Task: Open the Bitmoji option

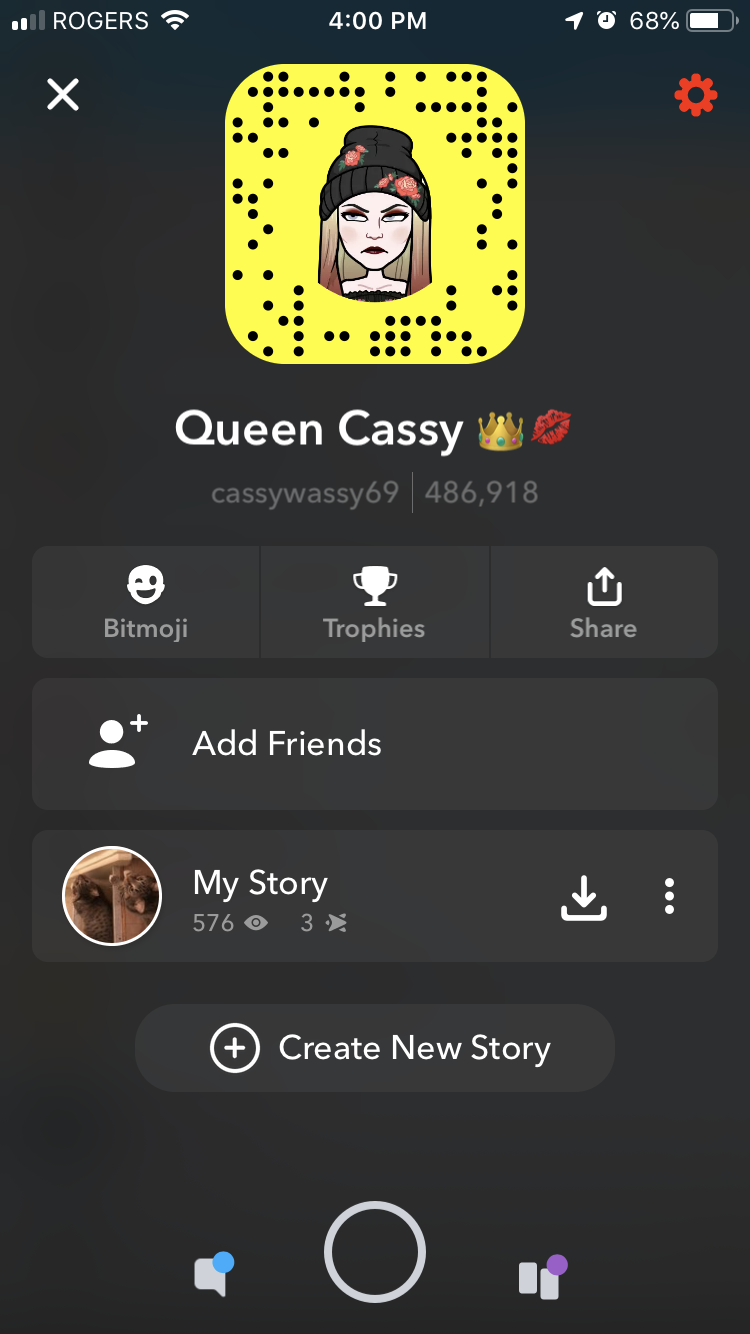Action: (146, 602)
